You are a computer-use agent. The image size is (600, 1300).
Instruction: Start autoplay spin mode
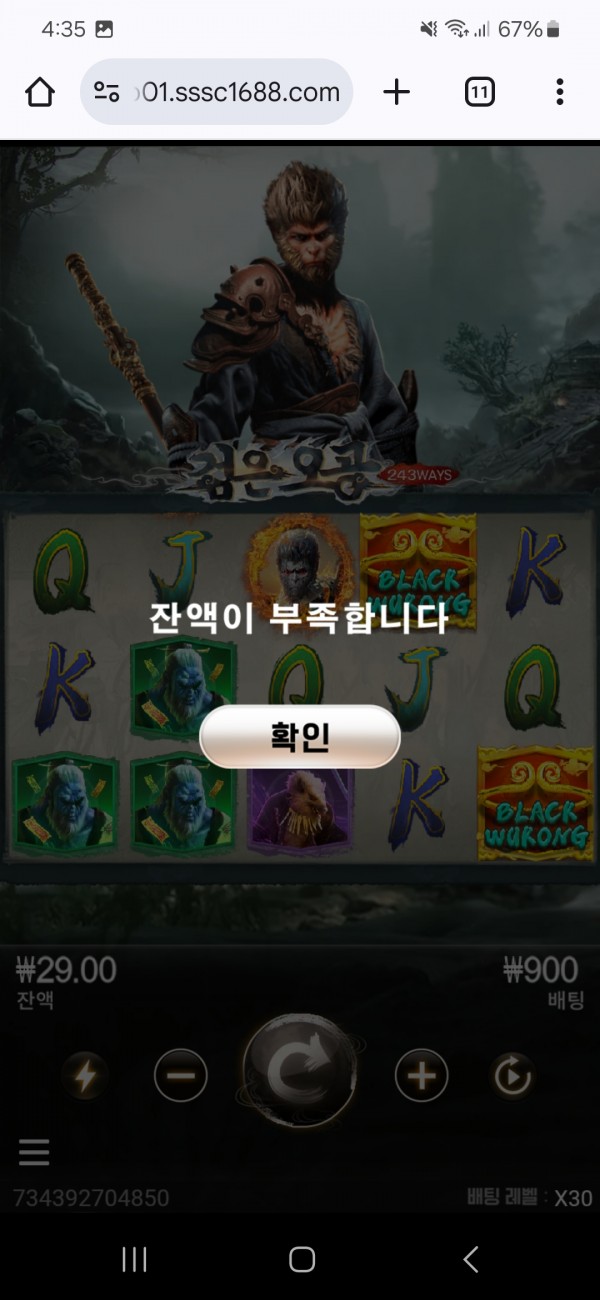point(514,1076)
